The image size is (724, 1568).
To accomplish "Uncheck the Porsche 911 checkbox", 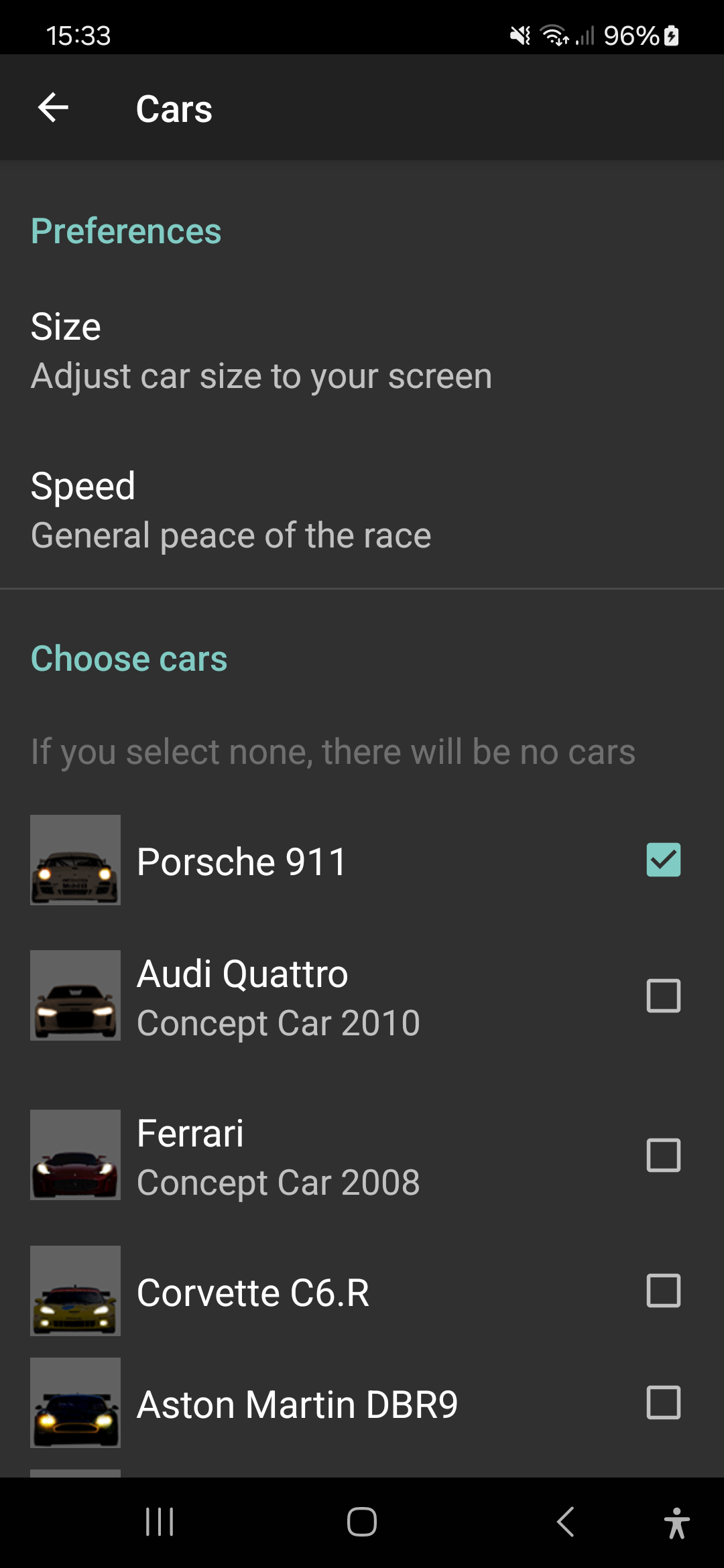I will click(663, 860).
